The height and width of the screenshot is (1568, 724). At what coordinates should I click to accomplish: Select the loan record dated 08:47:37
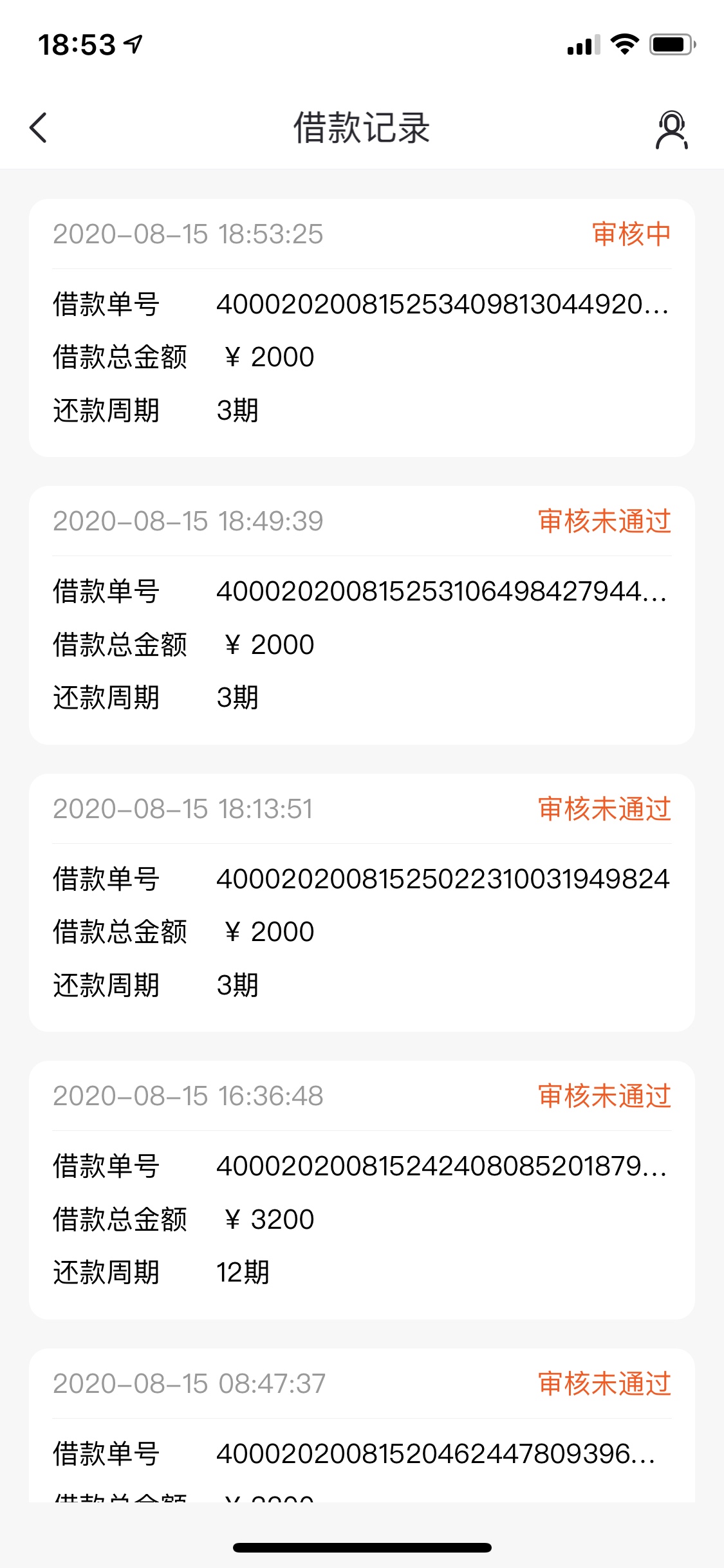pyautogui.click(x=362, y=1425)
